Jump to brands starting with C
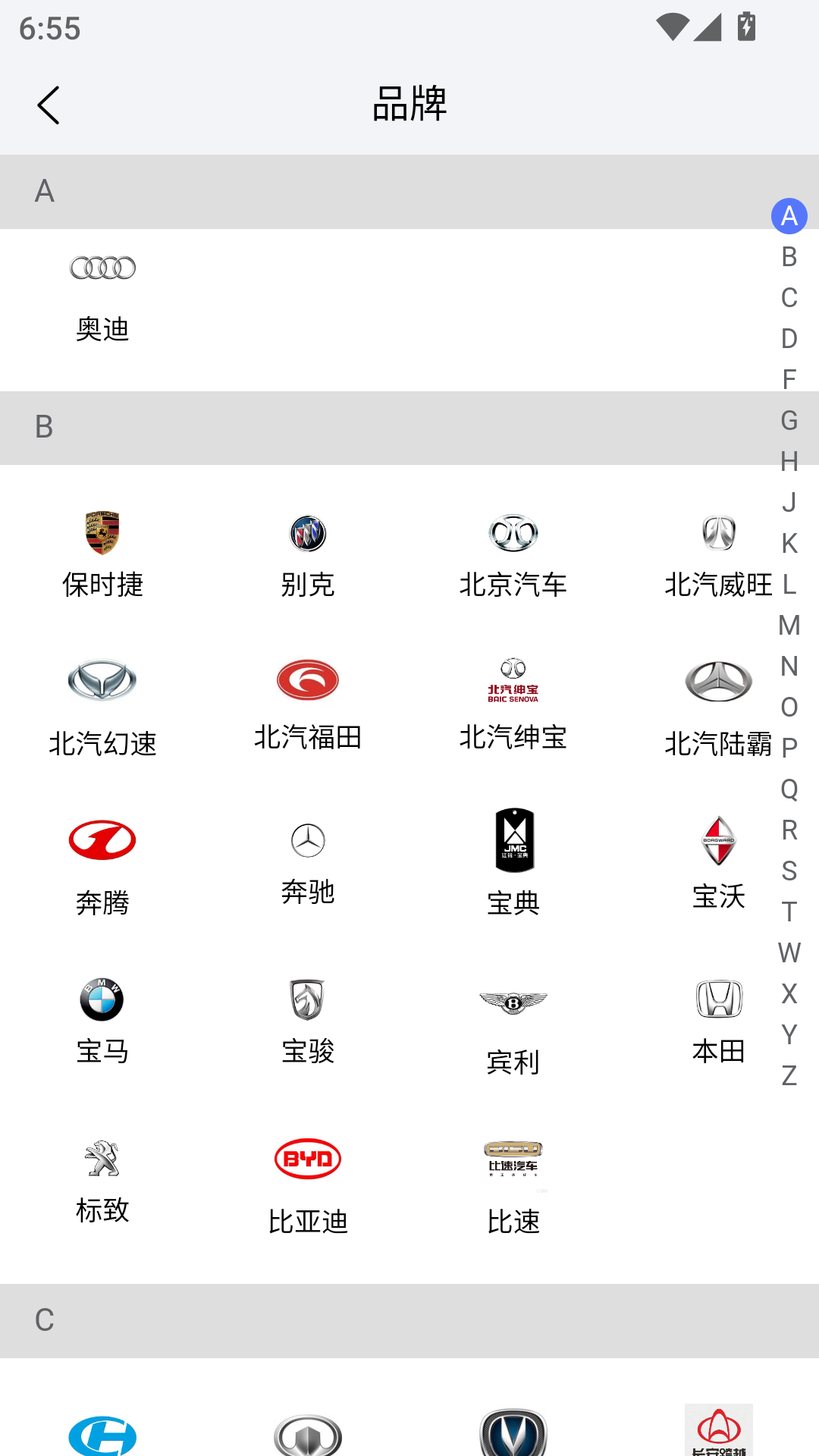The width and height of the screenshot is (819, 1456). coord(789,298)
